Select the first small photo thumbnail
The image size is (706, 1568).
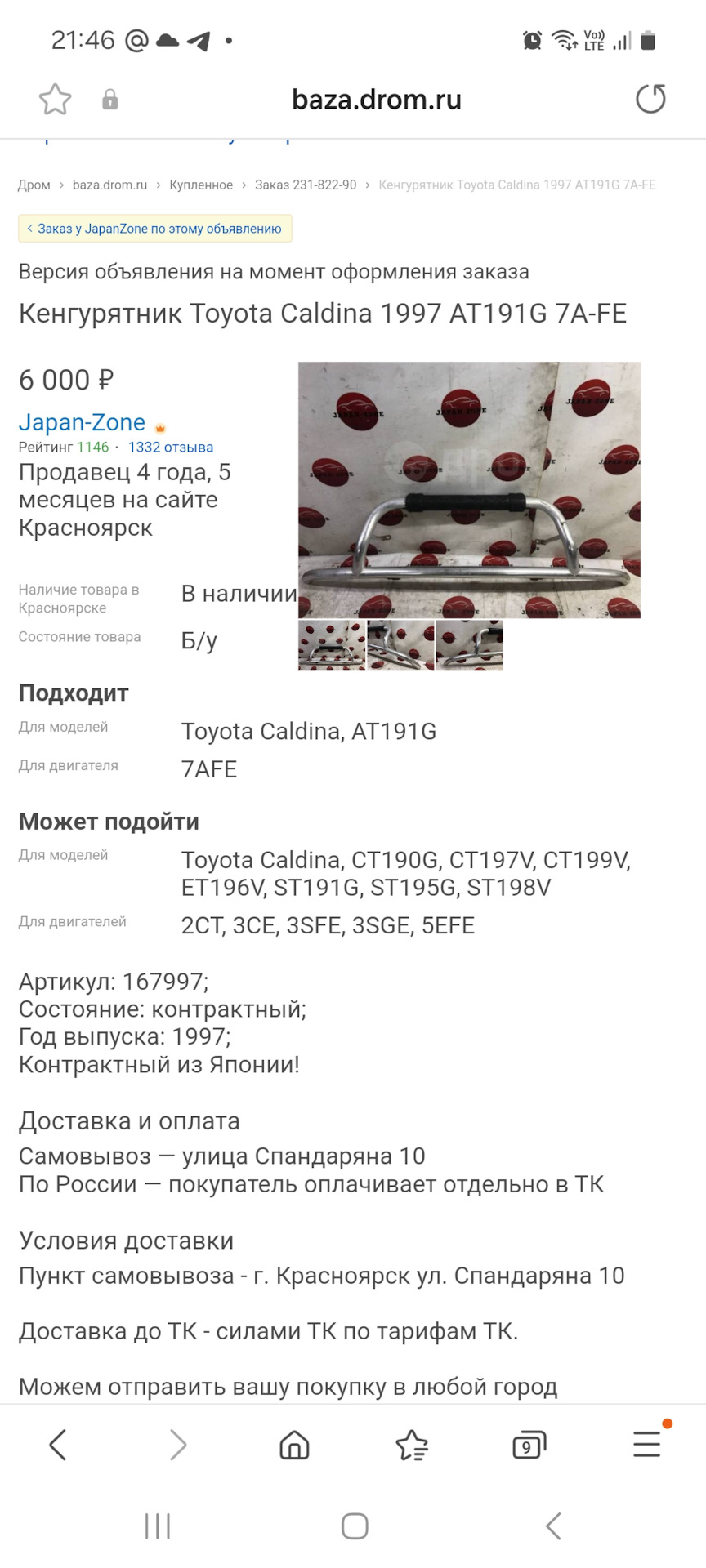332,645
